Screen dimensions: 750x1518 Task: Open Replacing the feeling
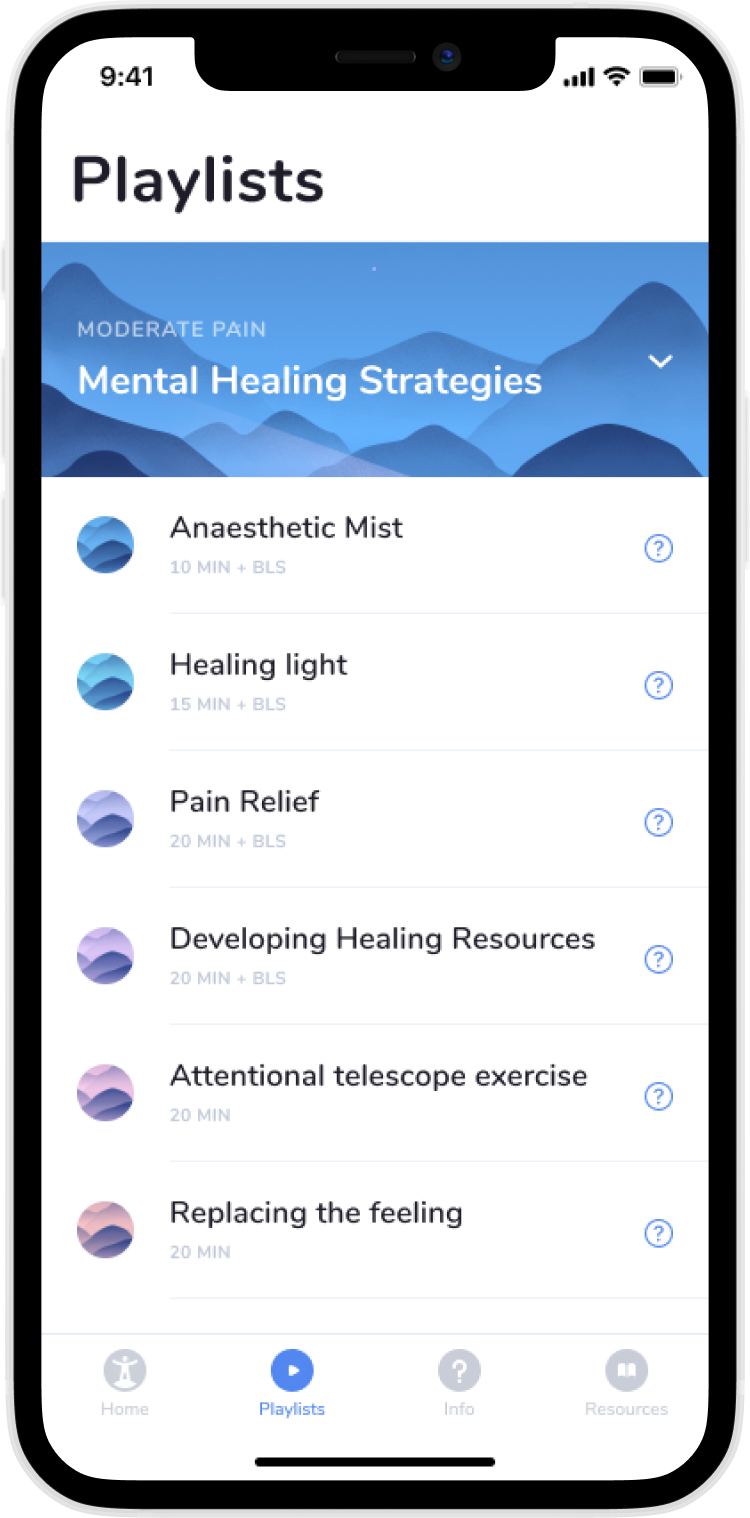click(316, 1213)
